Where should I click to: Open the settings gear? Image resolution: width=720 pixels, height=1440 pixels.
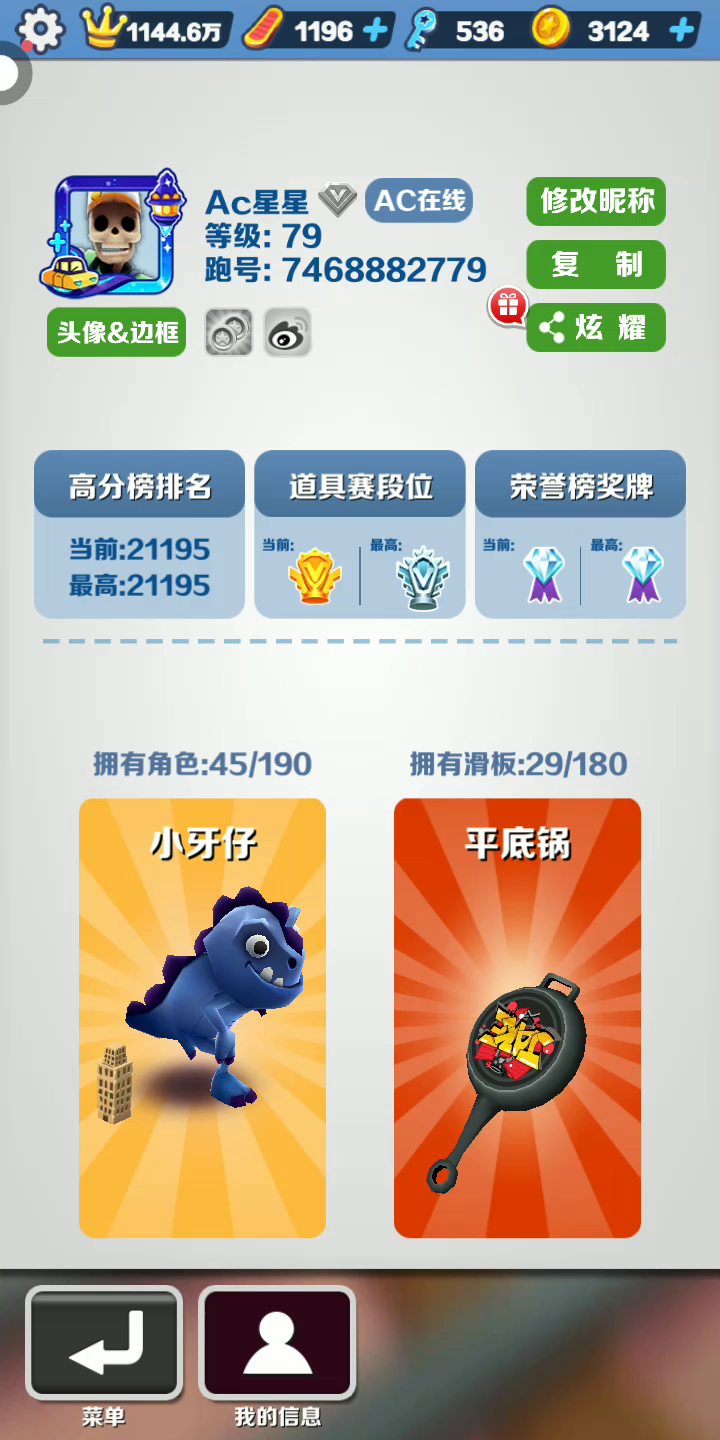click(41, 30)
